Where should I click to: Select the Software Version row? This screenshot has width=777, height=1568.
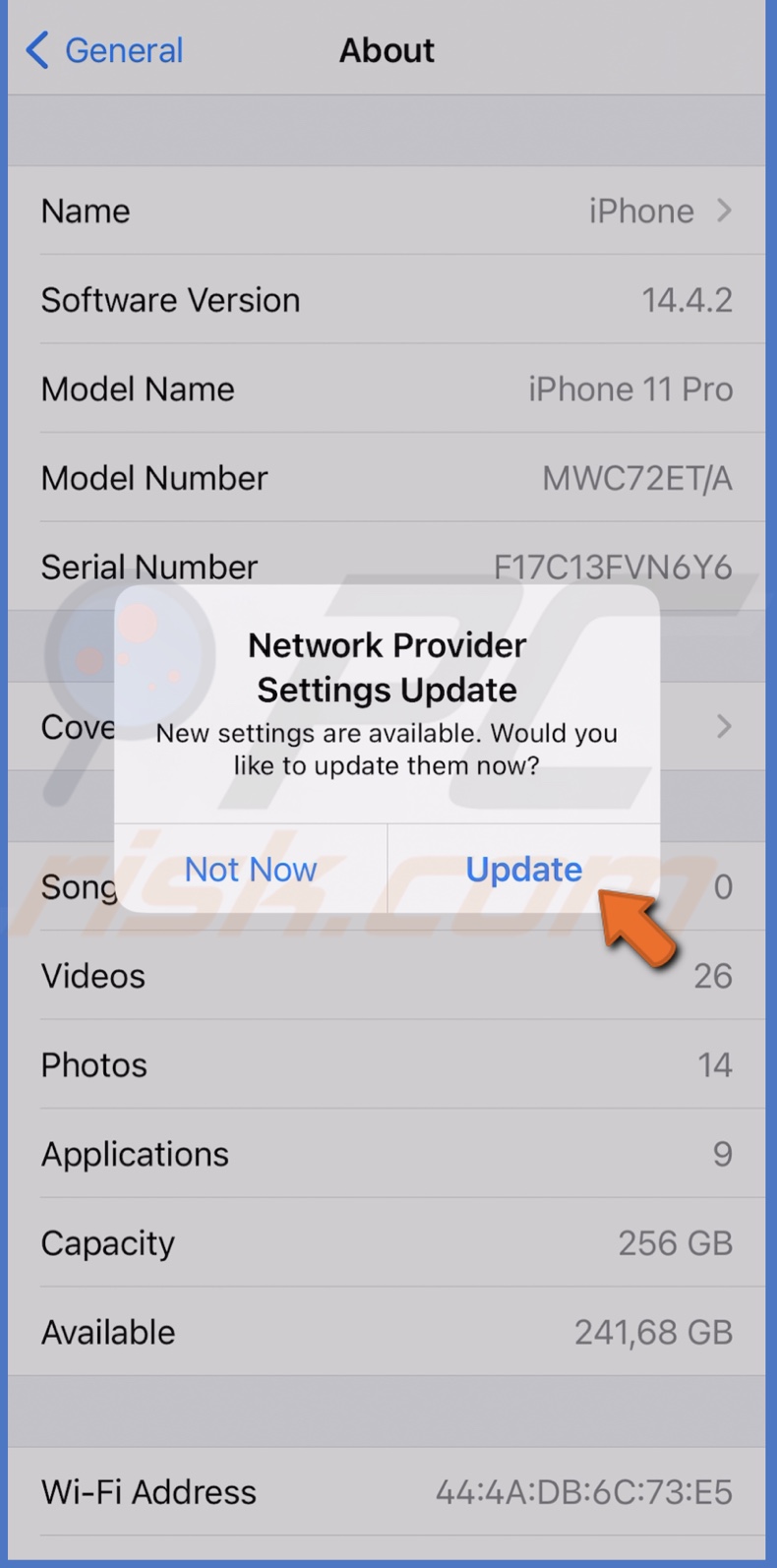[x=388, y=300]
